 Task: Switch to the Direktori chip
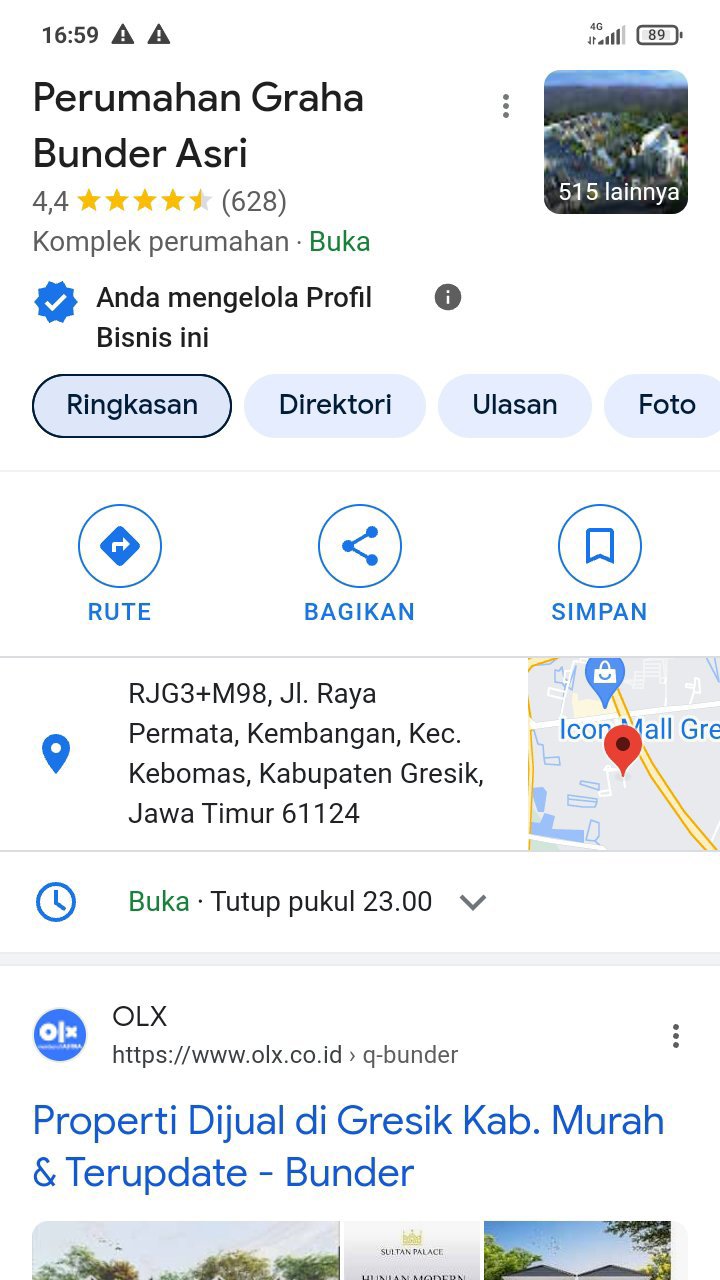pyautogui.click(x=335, y=405)
